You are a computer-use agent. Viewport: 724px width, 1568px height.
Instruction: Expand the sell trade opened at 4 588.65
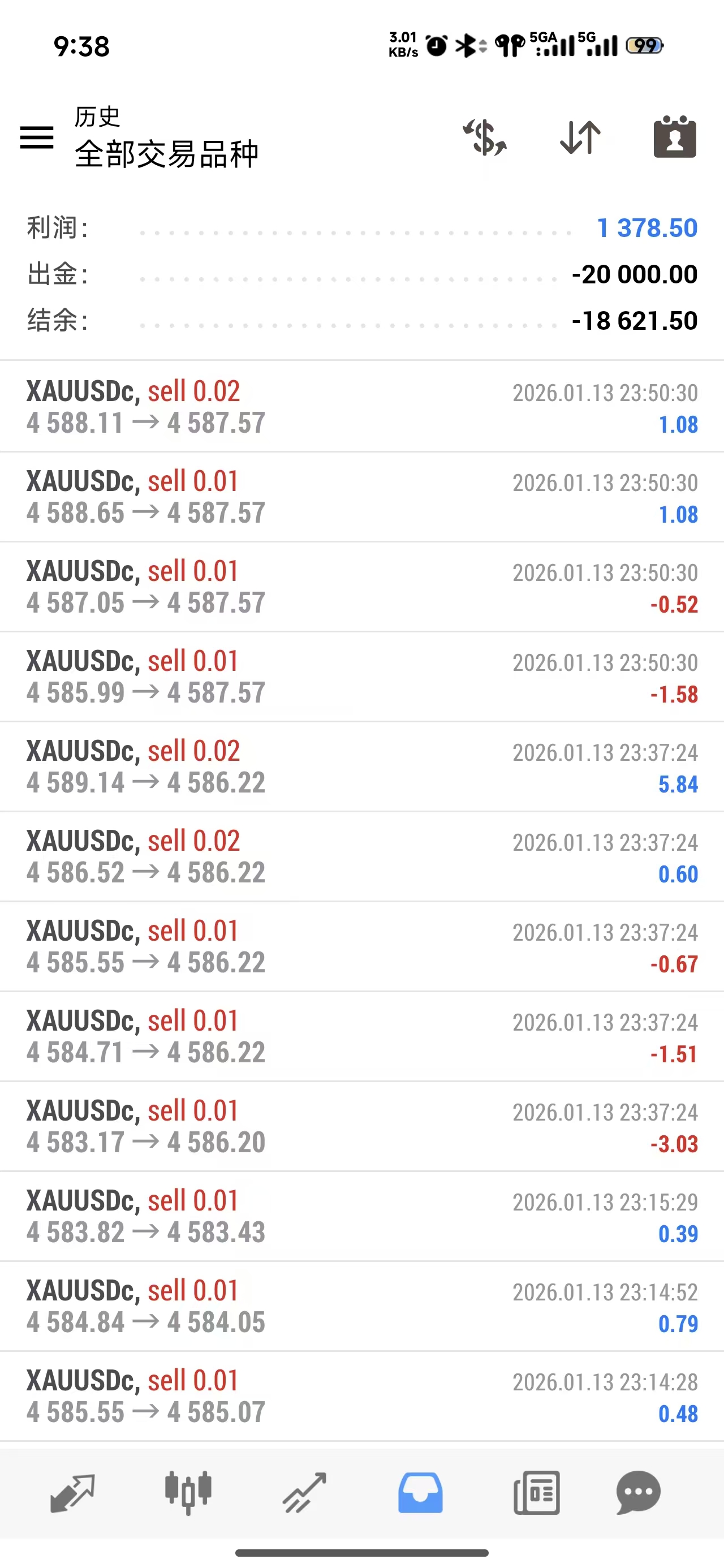tap(361, 497)
